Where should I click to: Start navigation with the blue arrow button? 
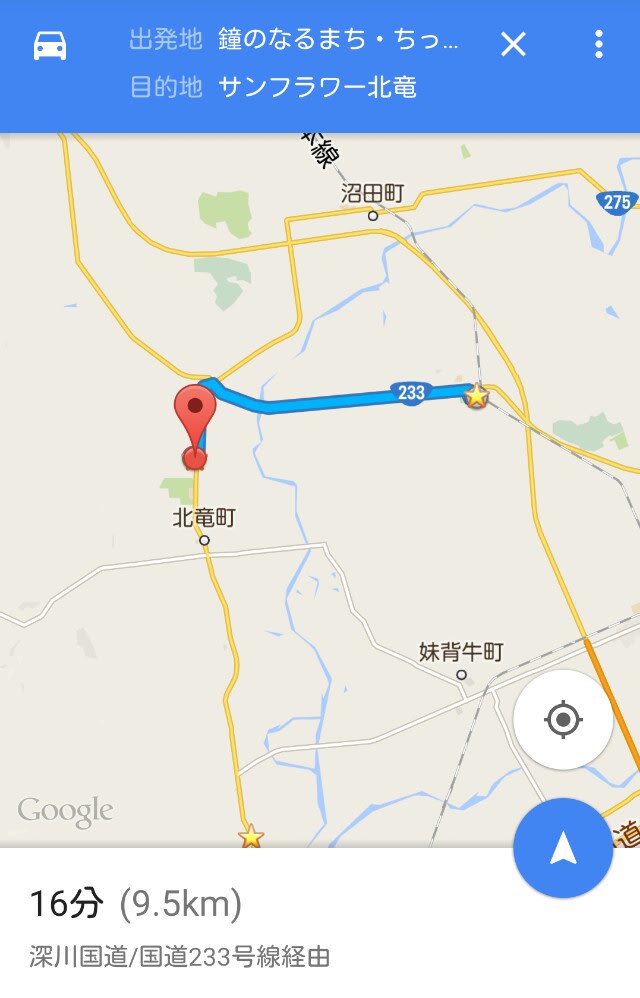coord(563,848)
